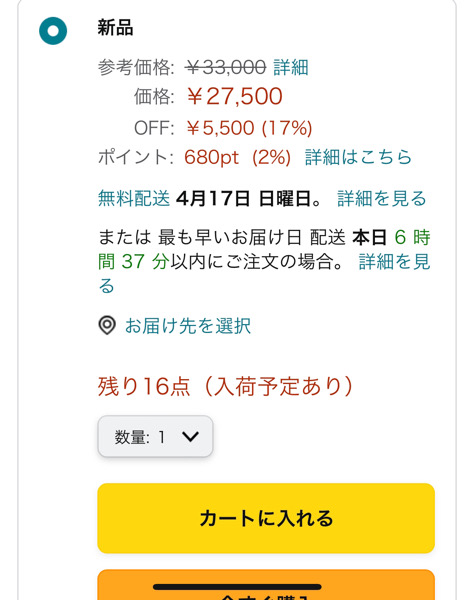Tap the 詳細はこちら points link
The image size is (474, 600).
[358, 157]
